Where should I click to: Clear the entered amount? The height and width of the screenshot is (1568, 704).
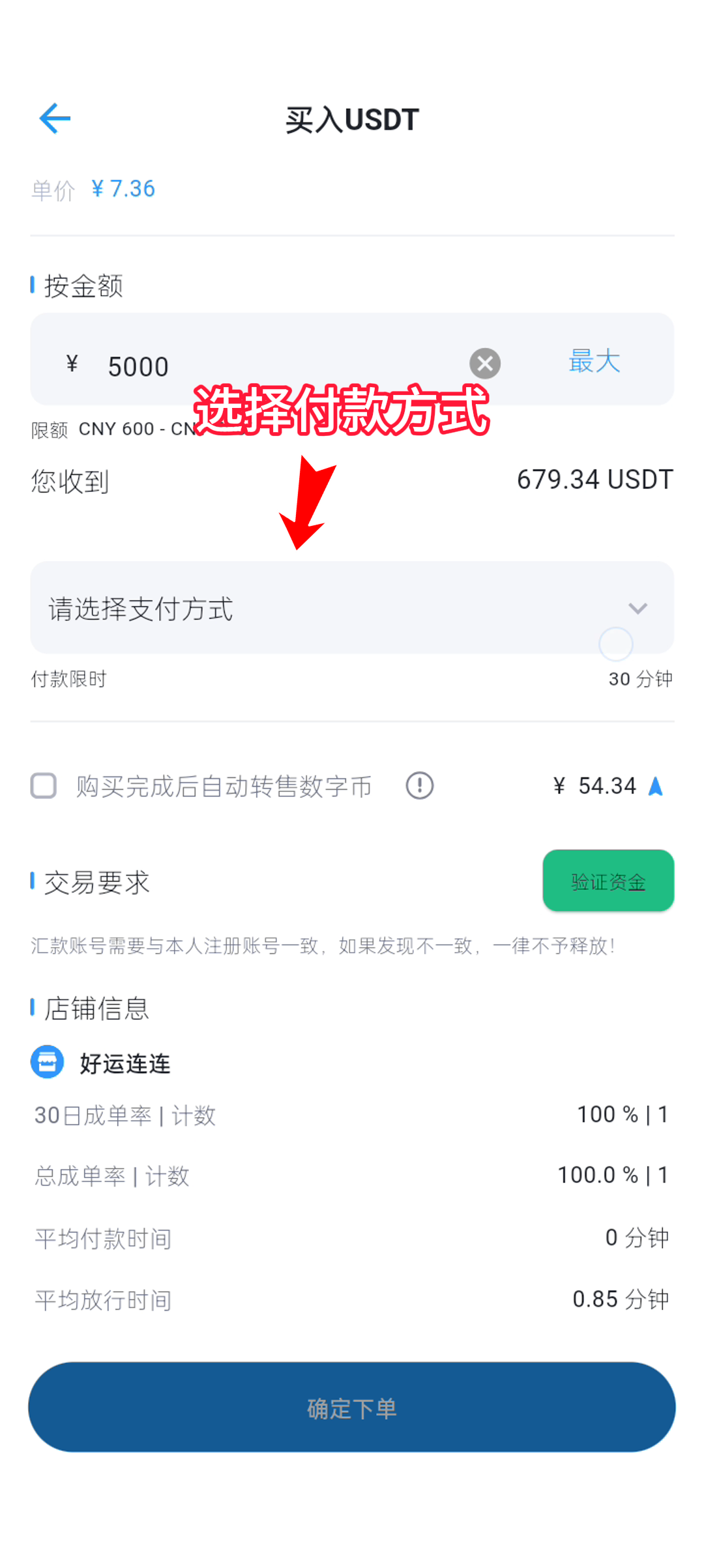(x=485, y=364)
